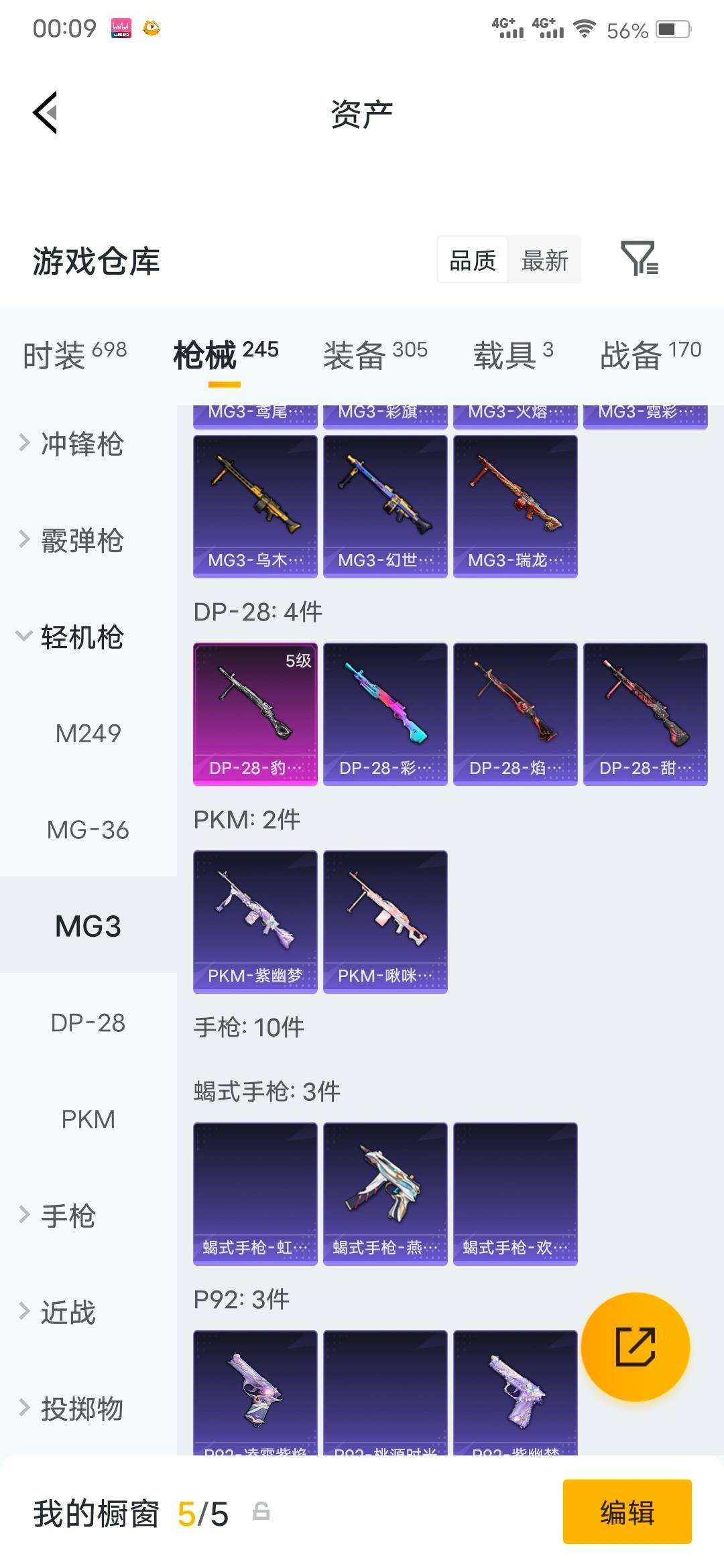Jump to PKM in the sidebar
The image size is (724, 1568).
click(x=88, y=1119)
